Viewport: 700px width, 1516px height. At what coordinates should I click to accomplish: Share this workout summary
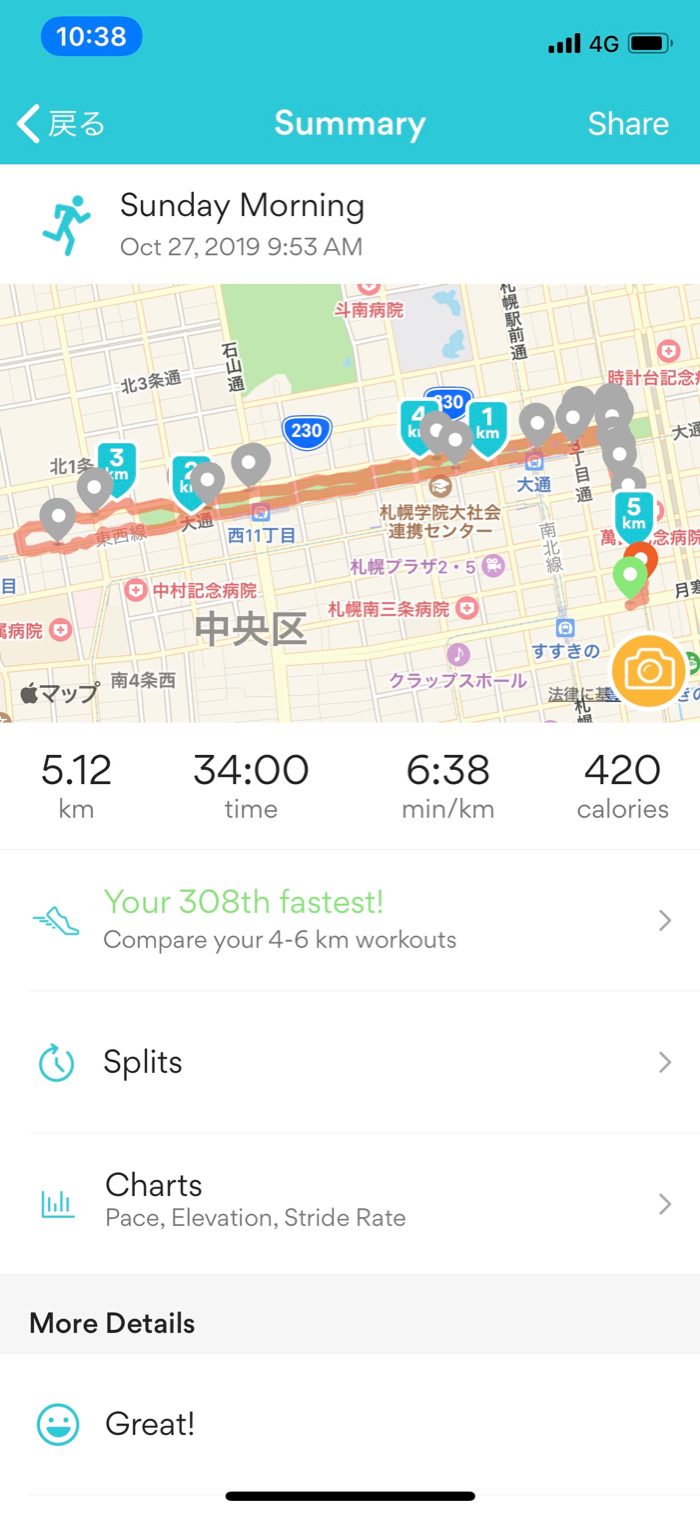pyautogui.click(x=627, y=124)
